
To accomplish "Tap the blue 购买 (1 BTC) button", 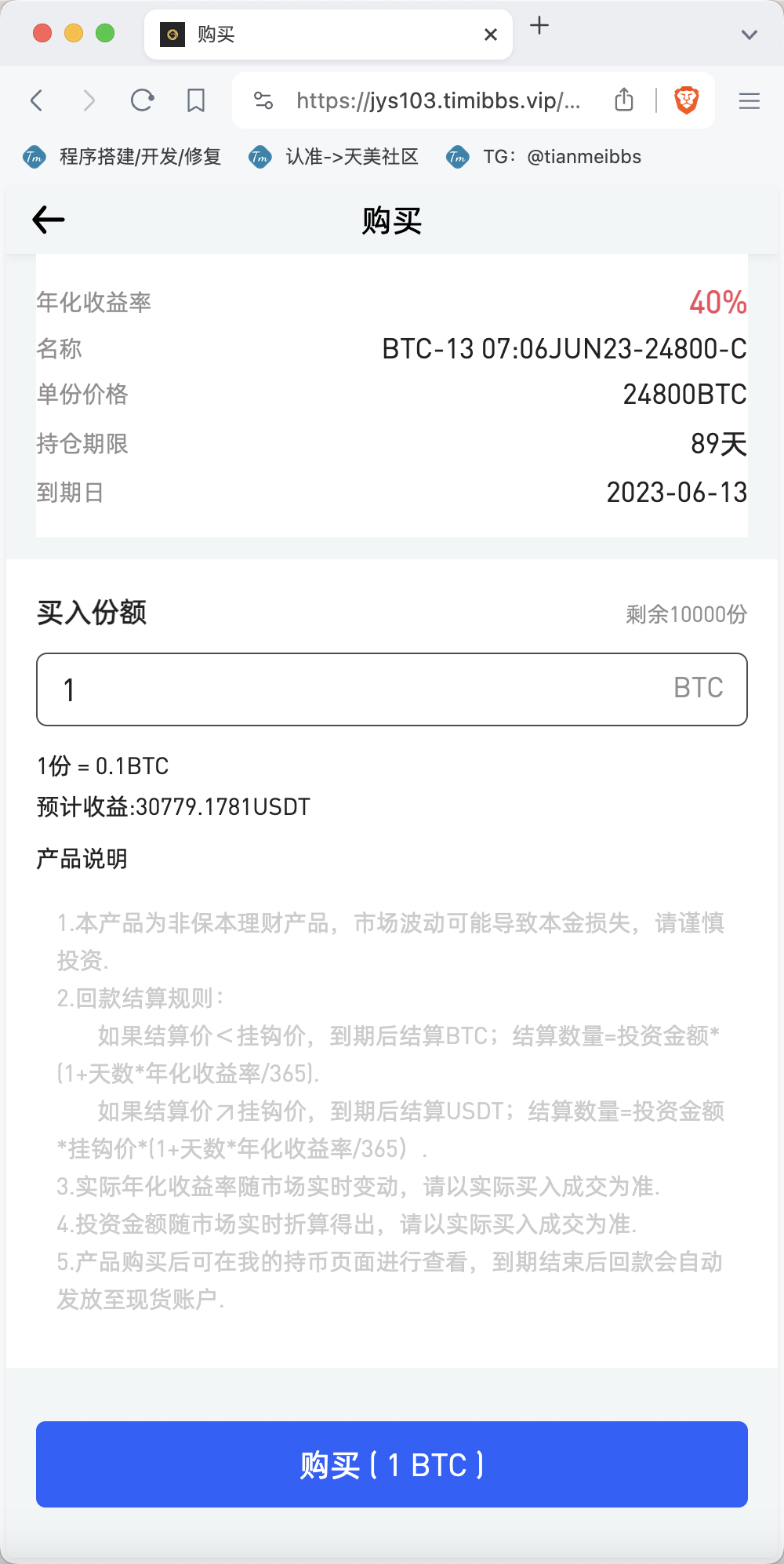I will point(392,1464).
